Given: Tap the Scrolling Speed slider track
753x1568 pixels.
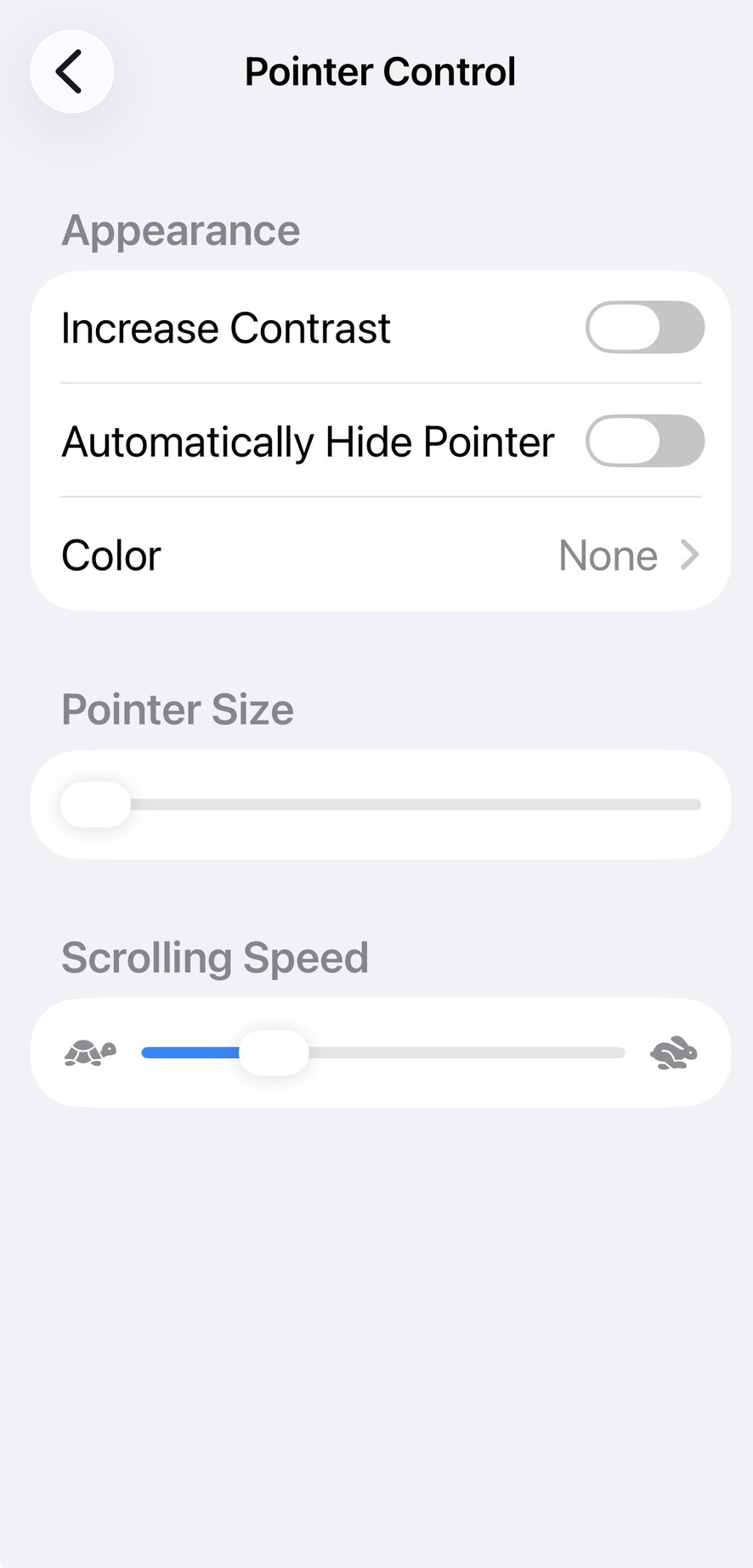Looking at the screenshot, I should 383,1052.
